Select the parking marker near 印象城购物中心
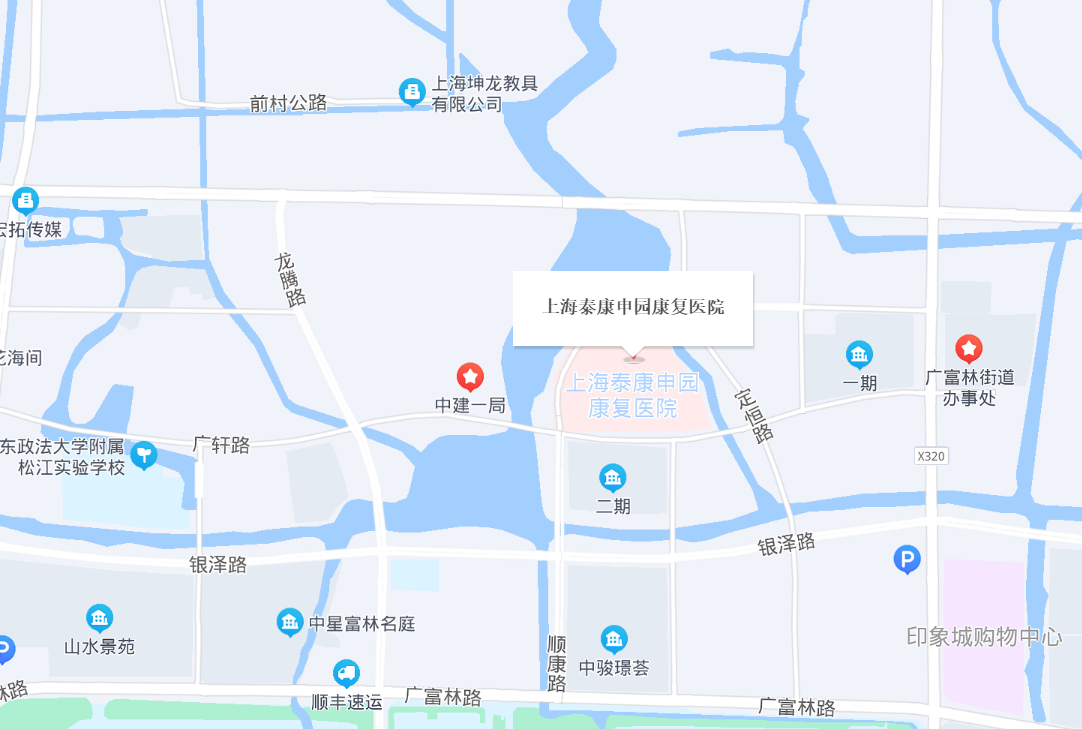Image resolution: width=1082 pixels, height=729 pixels. [907, 559]
